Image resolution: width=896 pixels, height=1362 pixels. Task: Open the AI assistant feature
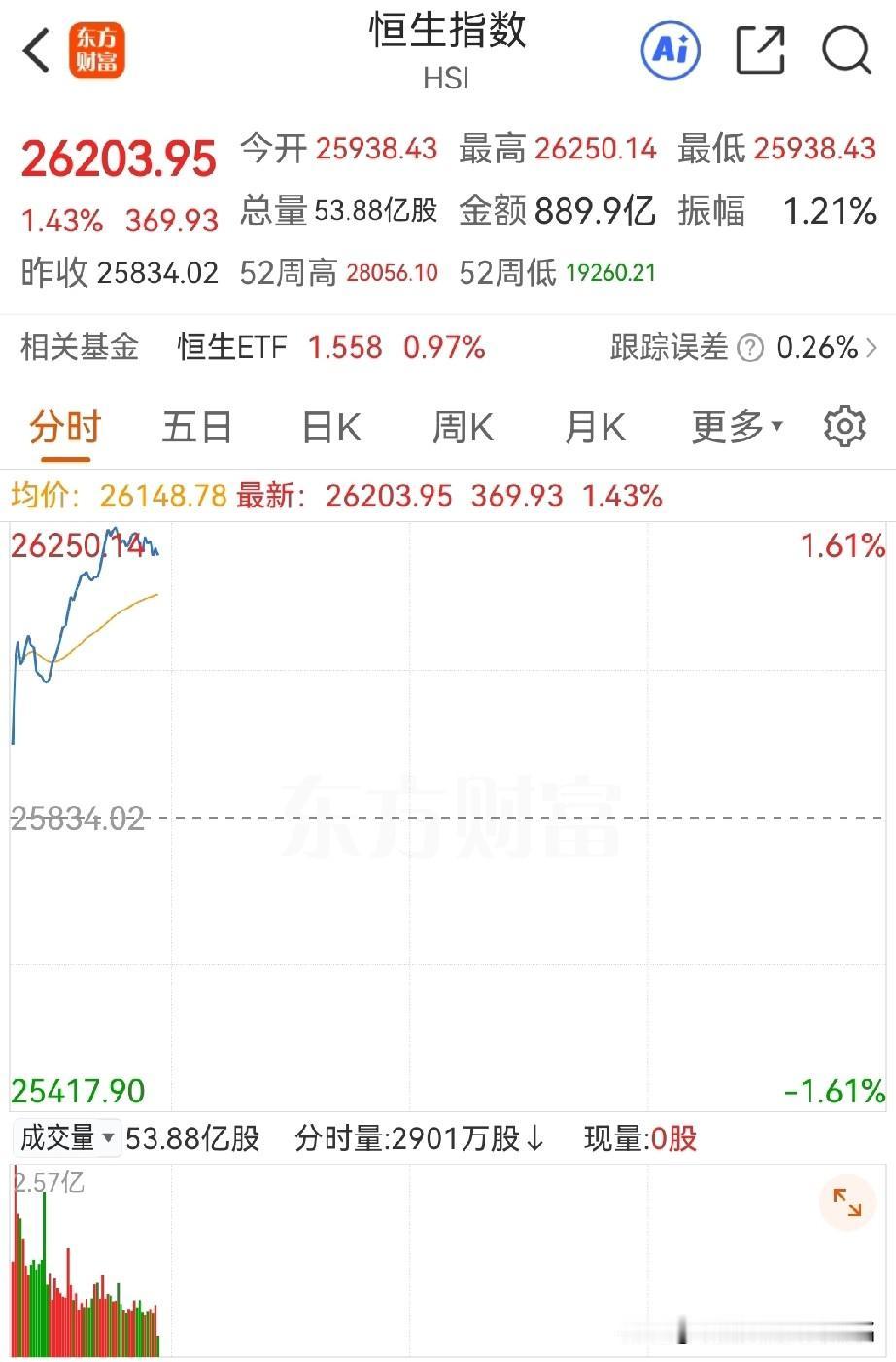click(x=669, y=50)
